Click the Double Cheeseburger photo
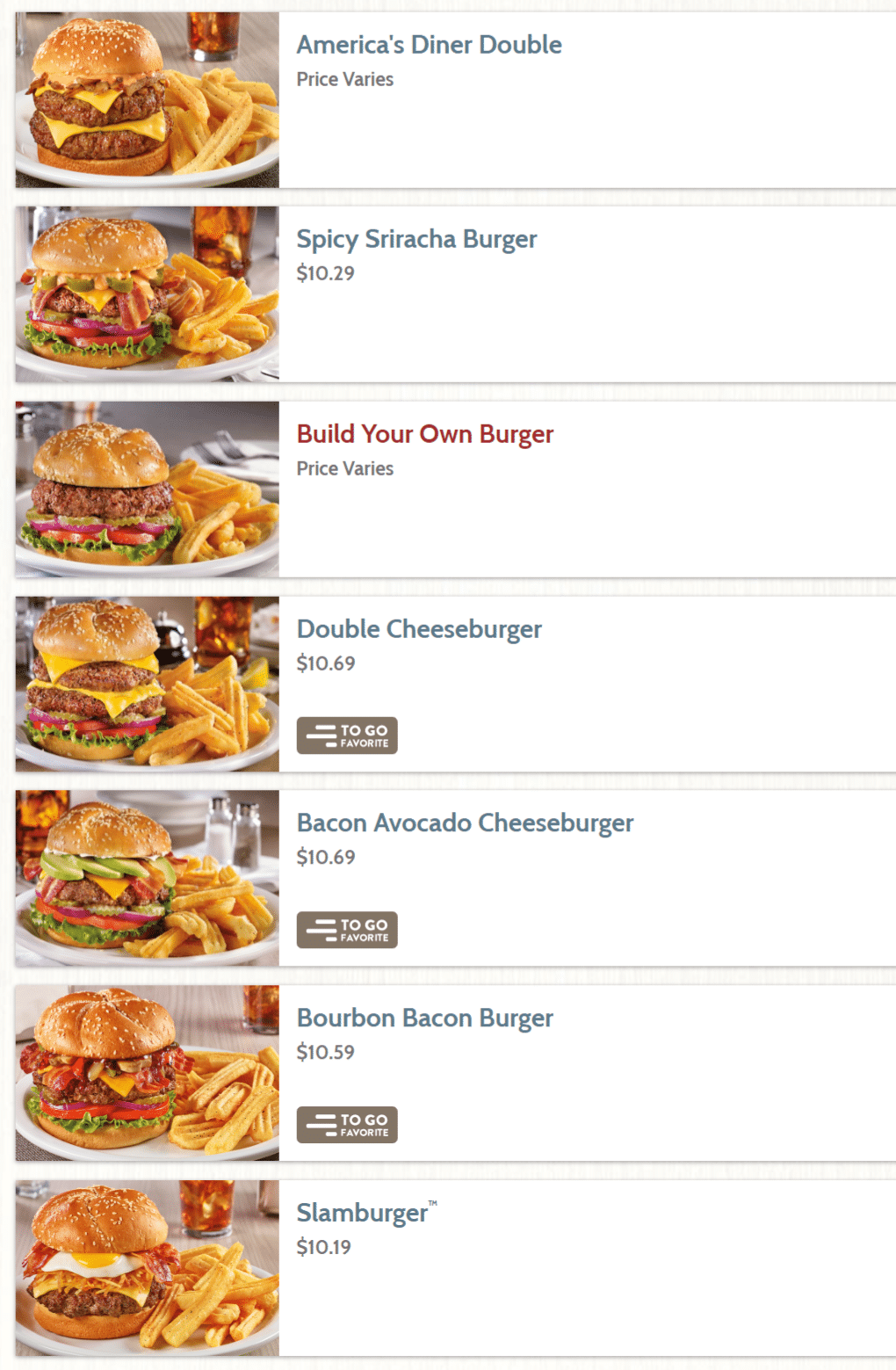The image size is (896, 1370). [x=146, y=683]
